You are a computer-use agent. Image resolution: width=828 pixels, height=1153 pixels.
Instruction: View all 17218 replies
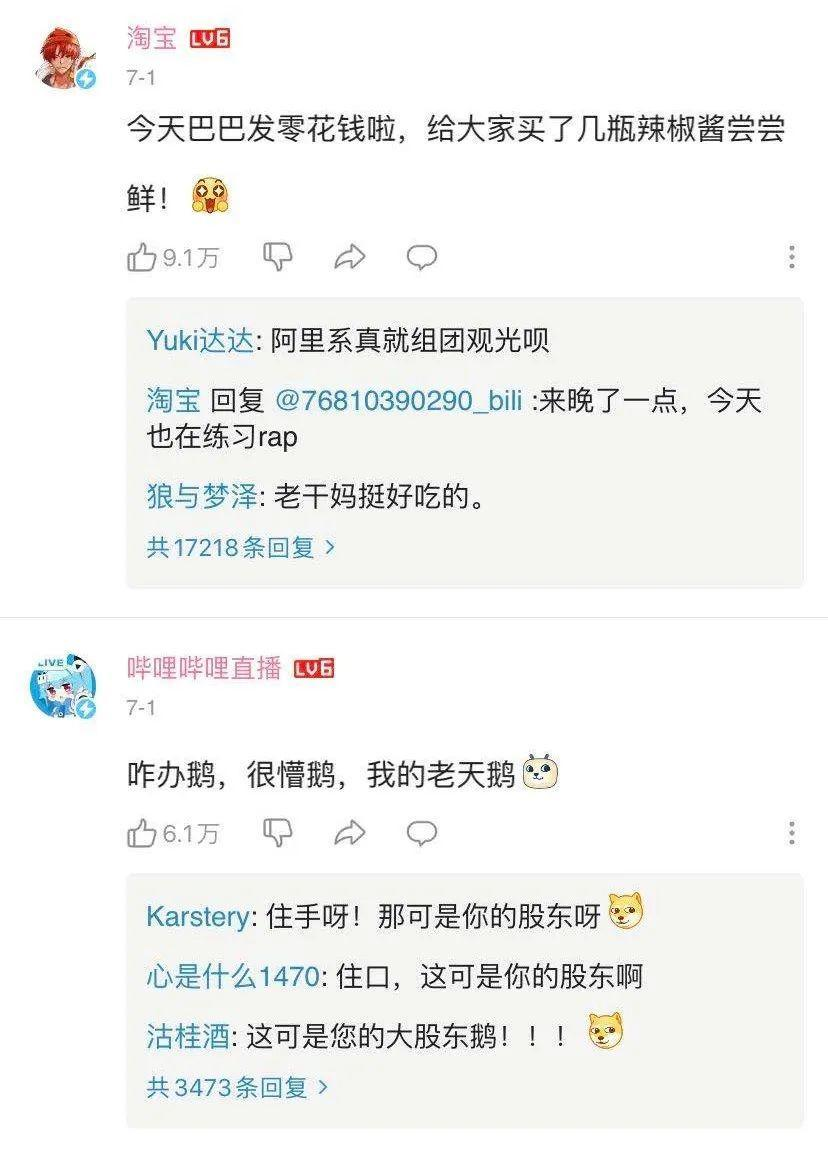coord(240,547)
